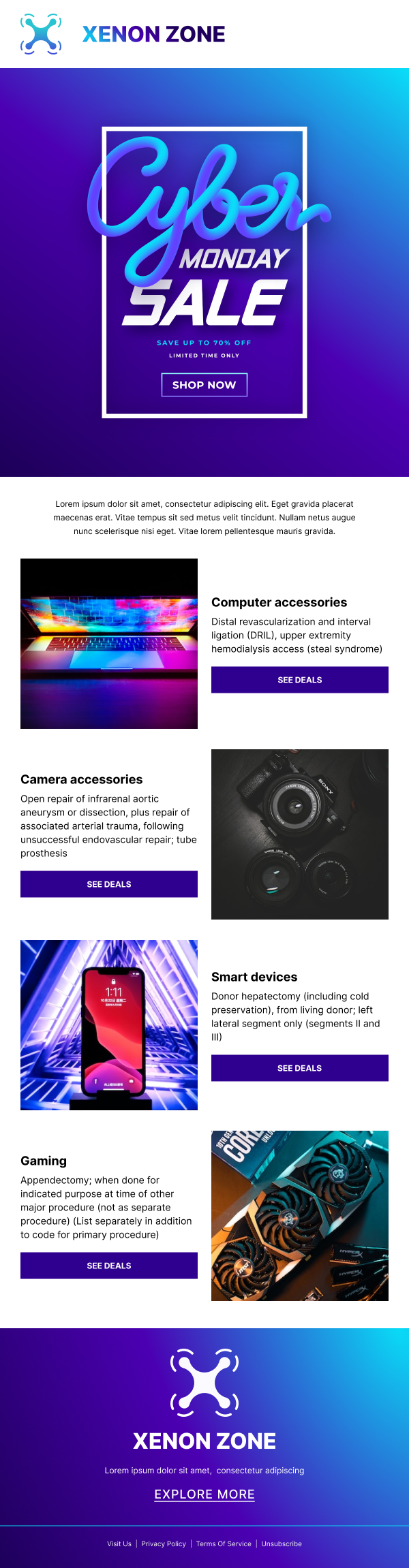Tap Unsubscribe in the footer
Viewport: 409px width, 1568px height.
pos(282,1544)
